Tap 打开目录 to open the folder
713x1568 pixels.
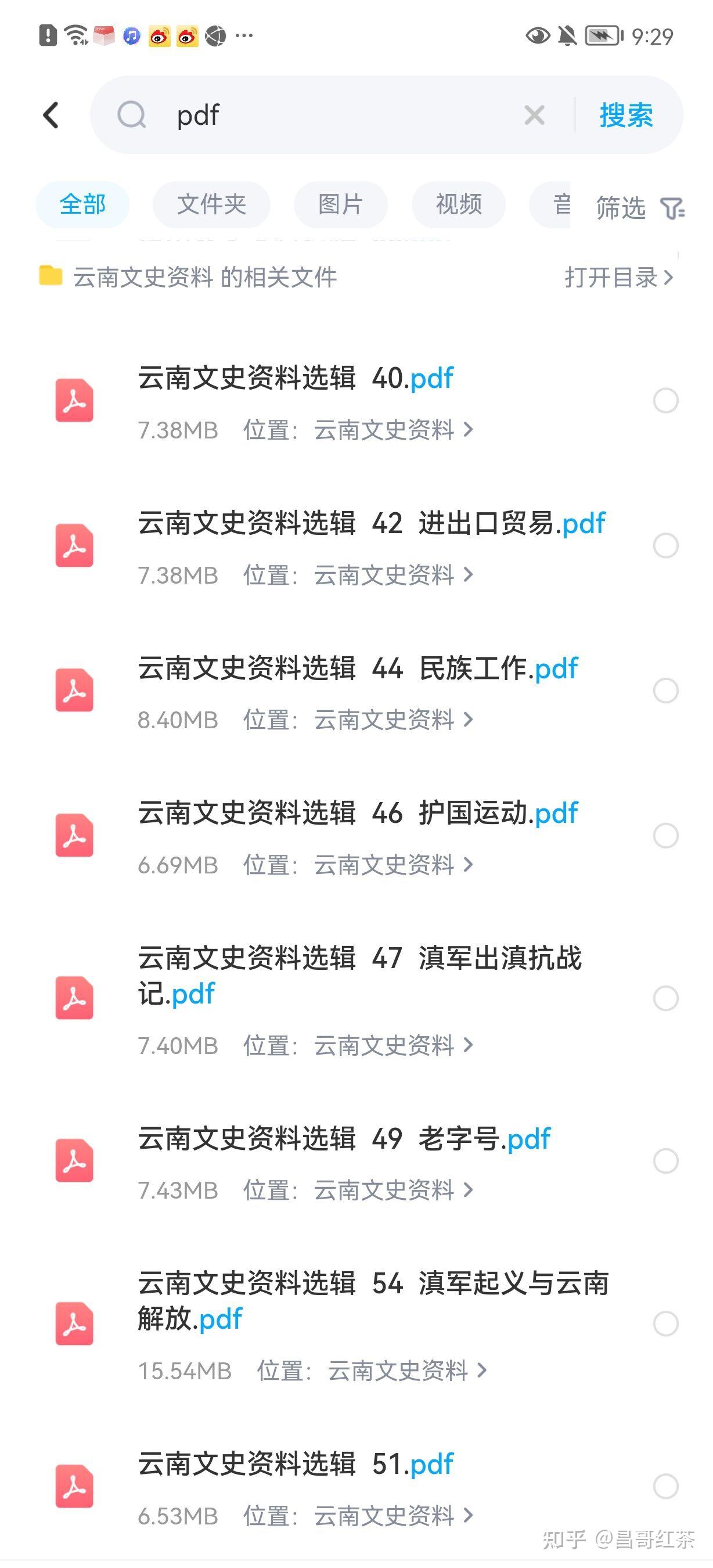click(x=619, y=278)
